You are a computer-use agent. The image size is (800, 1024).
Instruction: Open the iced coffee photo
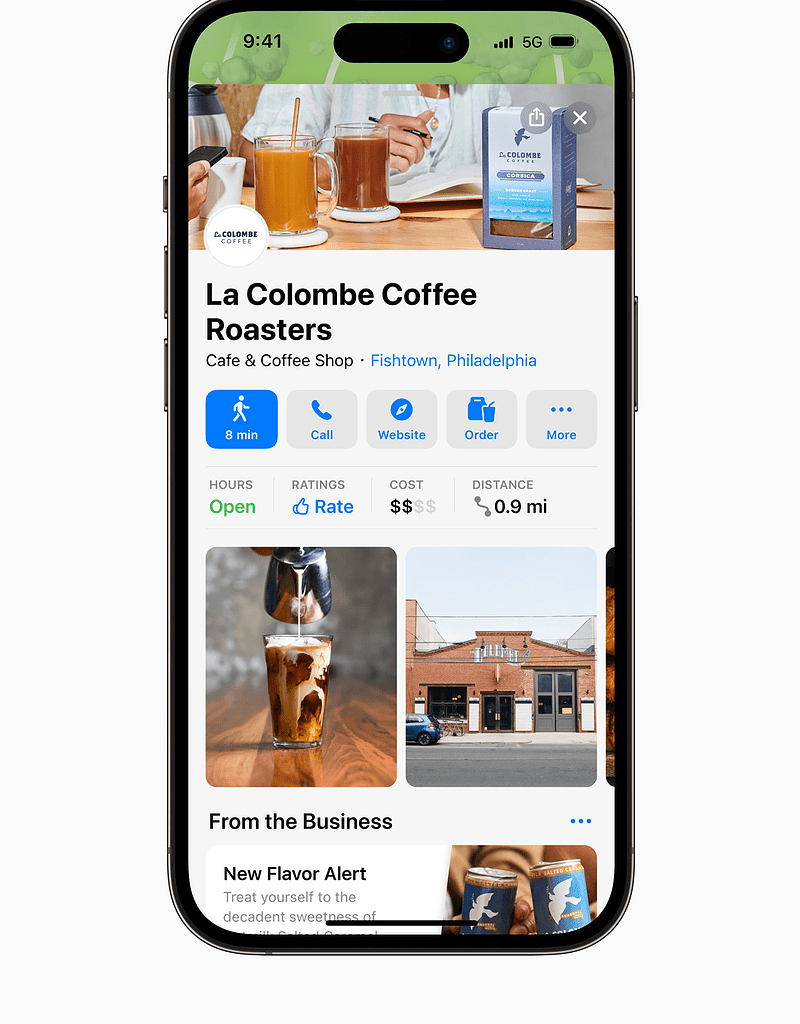(x=301, y=666)
